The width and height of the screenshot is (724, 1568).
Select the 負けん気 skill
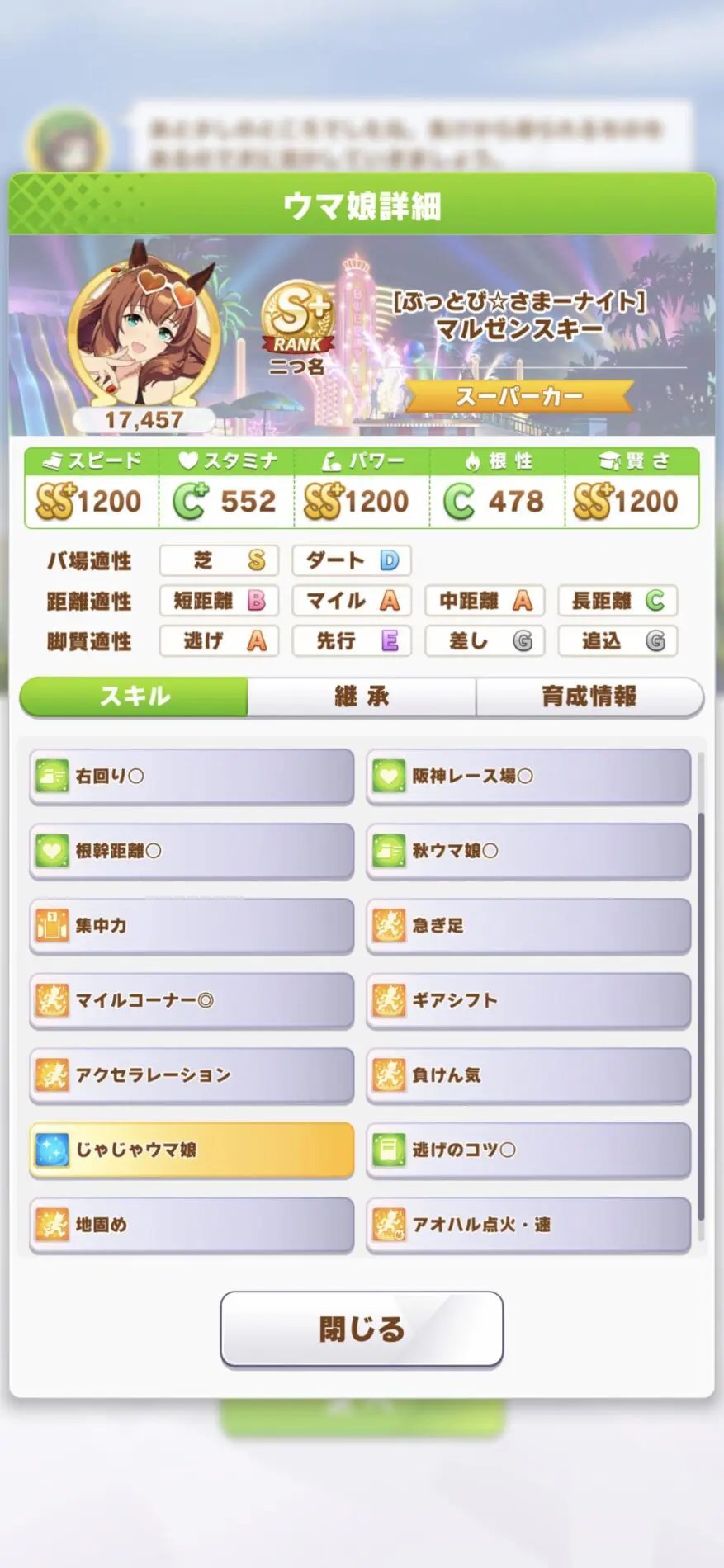pos(528,1074)
